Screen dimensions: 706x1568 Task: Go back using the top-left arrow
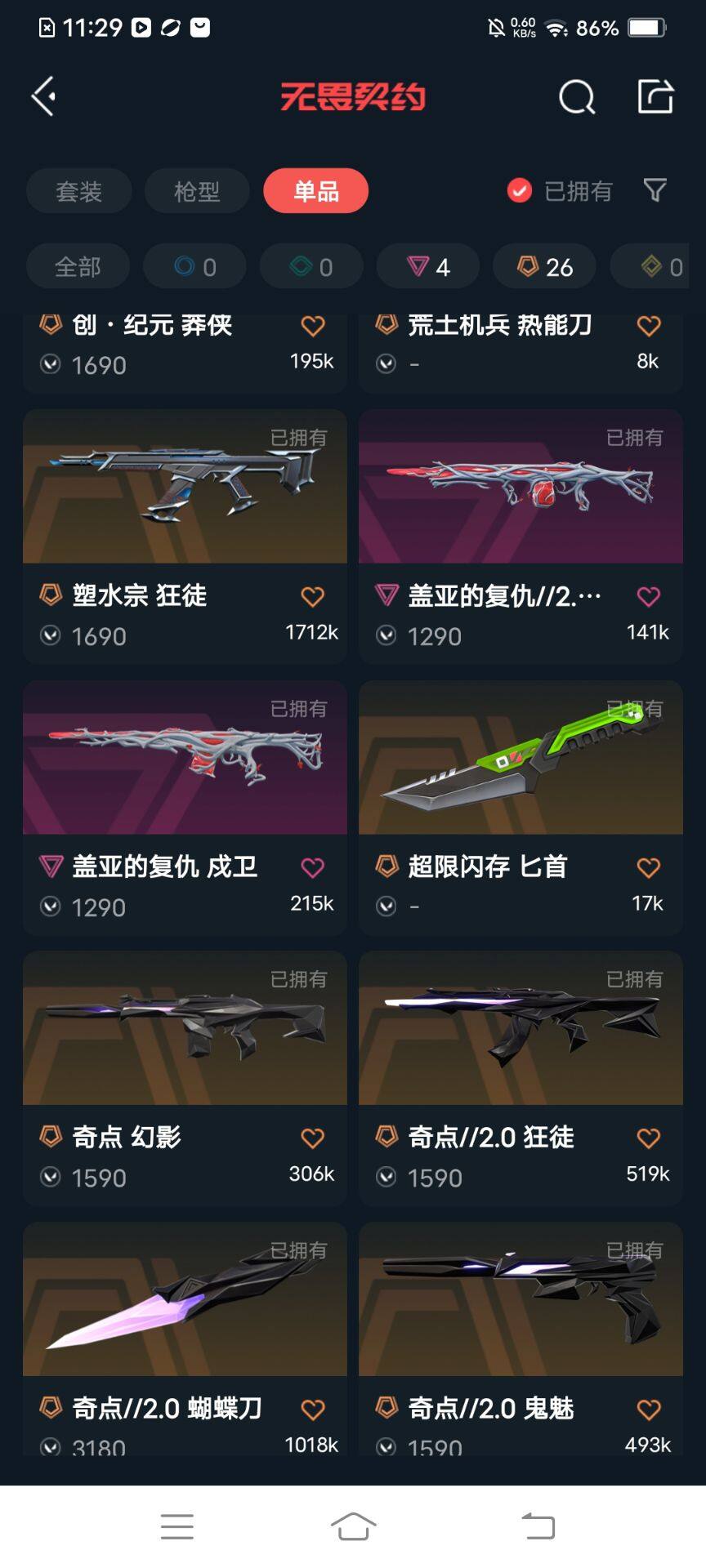point(44,96)
